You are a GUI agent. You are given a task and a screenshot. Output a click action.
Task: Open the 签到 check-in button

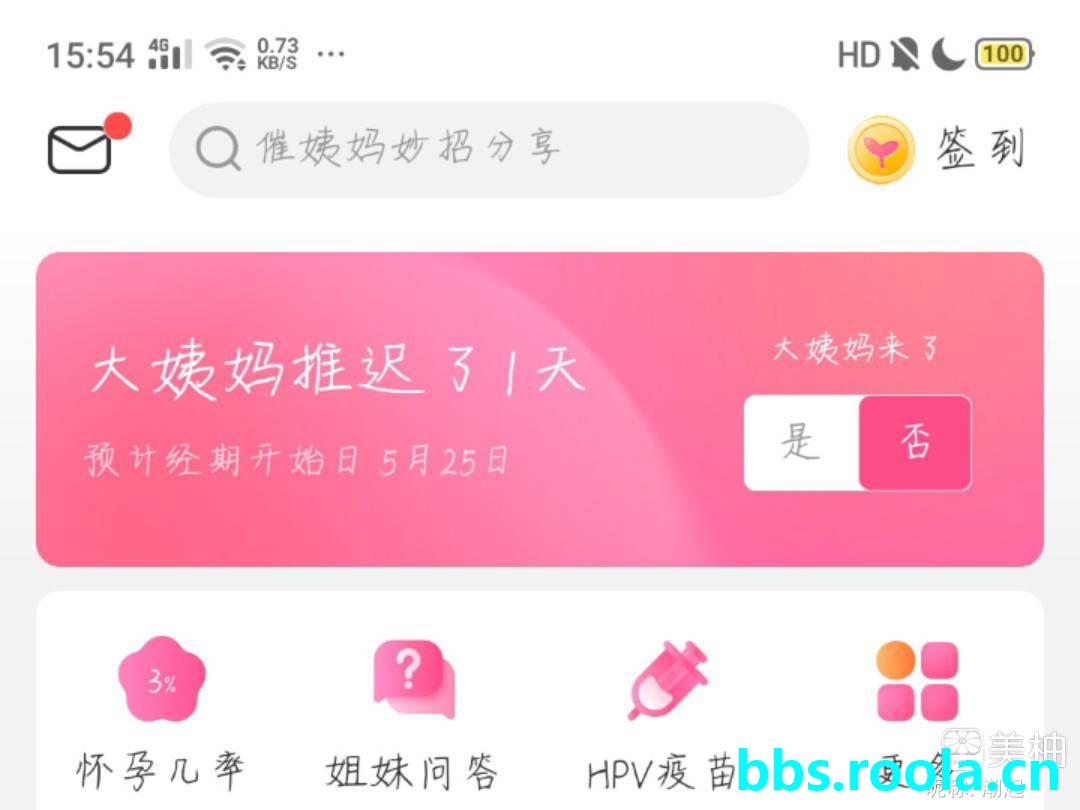pyautogui.click(x=937, y=150)
